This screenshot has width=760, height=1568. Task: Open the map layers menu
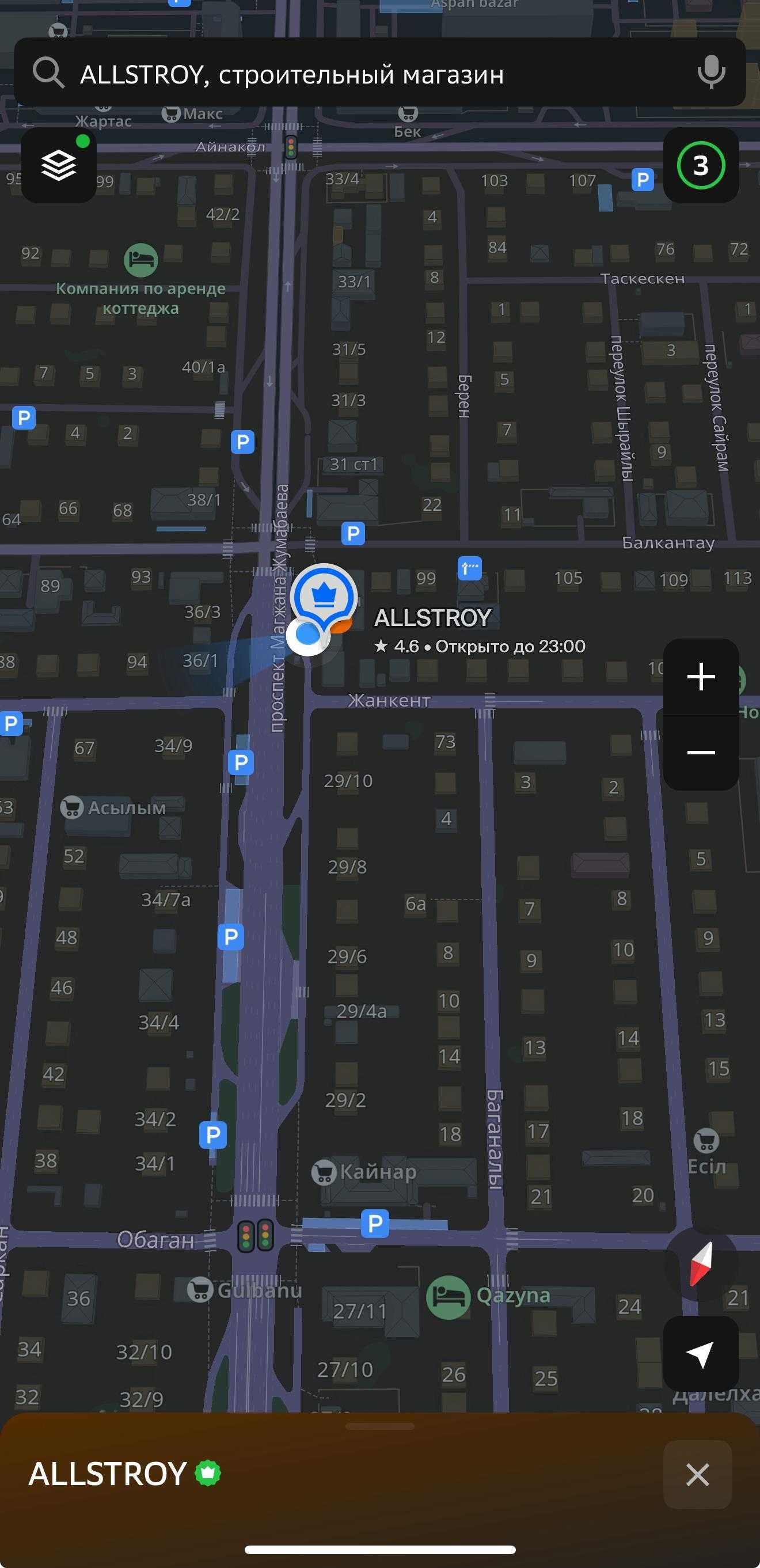(x=58, y=165)
